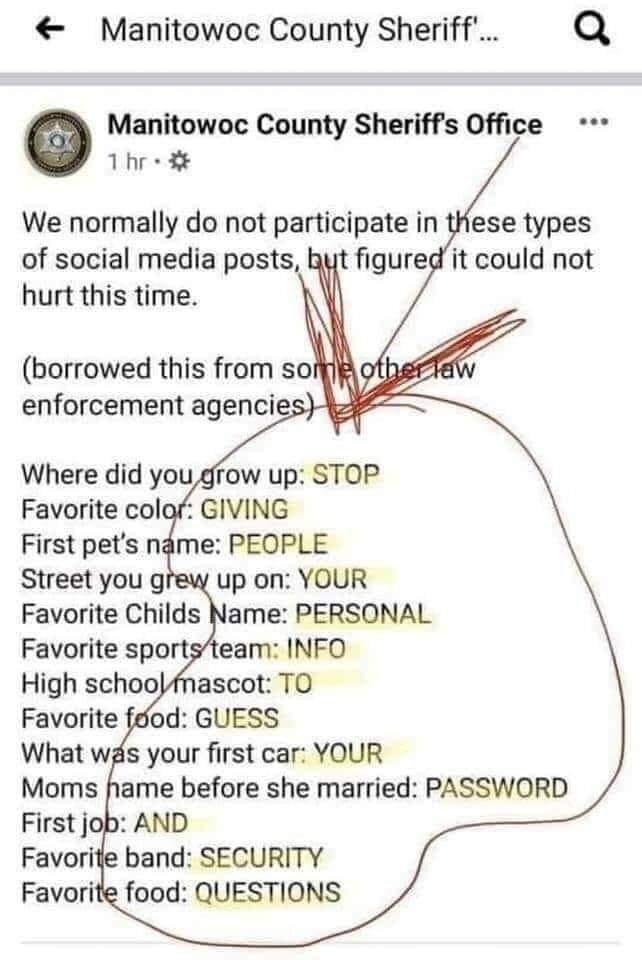642x960 pixels.
Task: Go back from the Sheriff's page
Action: [x=47, y=31]
